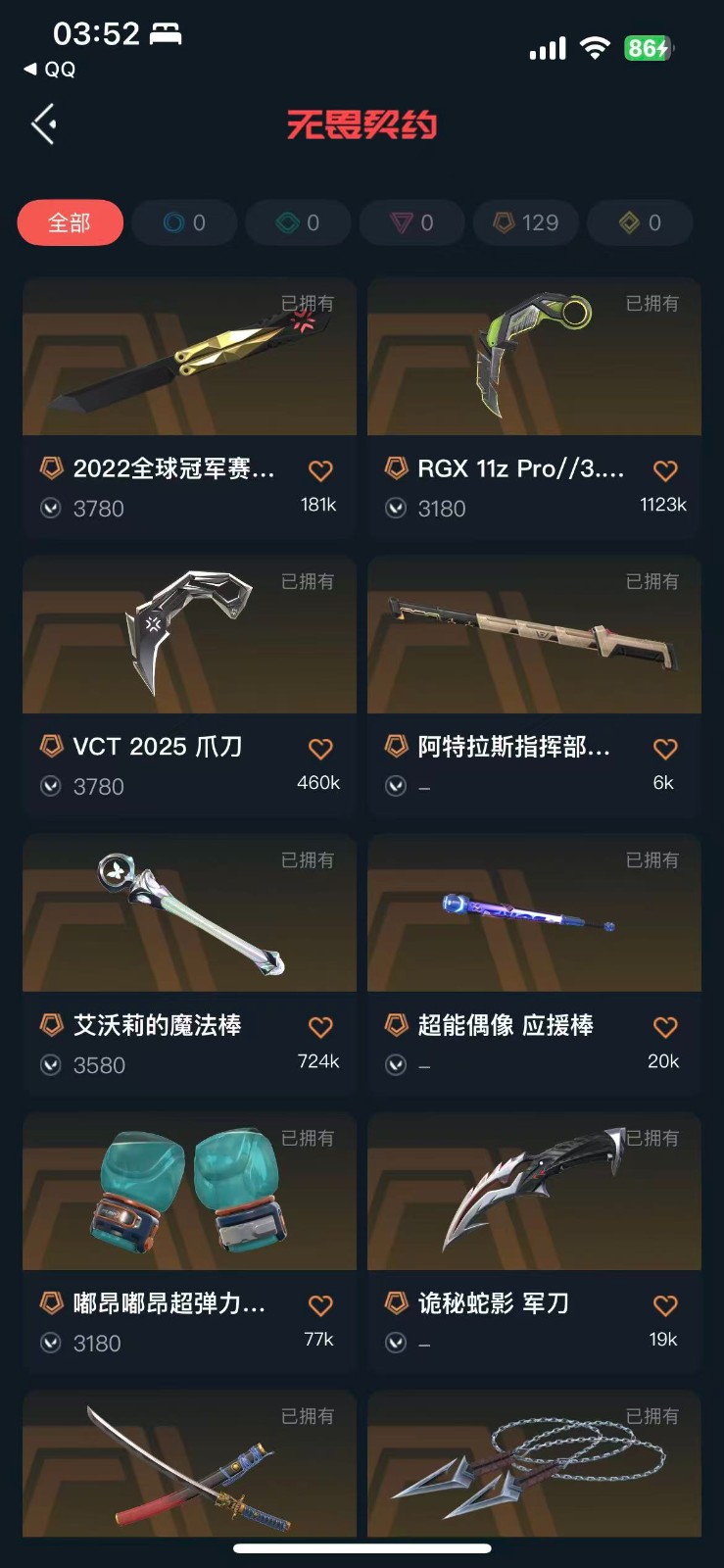Favorite the VCT 2025 爪刀 skin
This screenshot has width=724, height=1568.
[320, 749]
